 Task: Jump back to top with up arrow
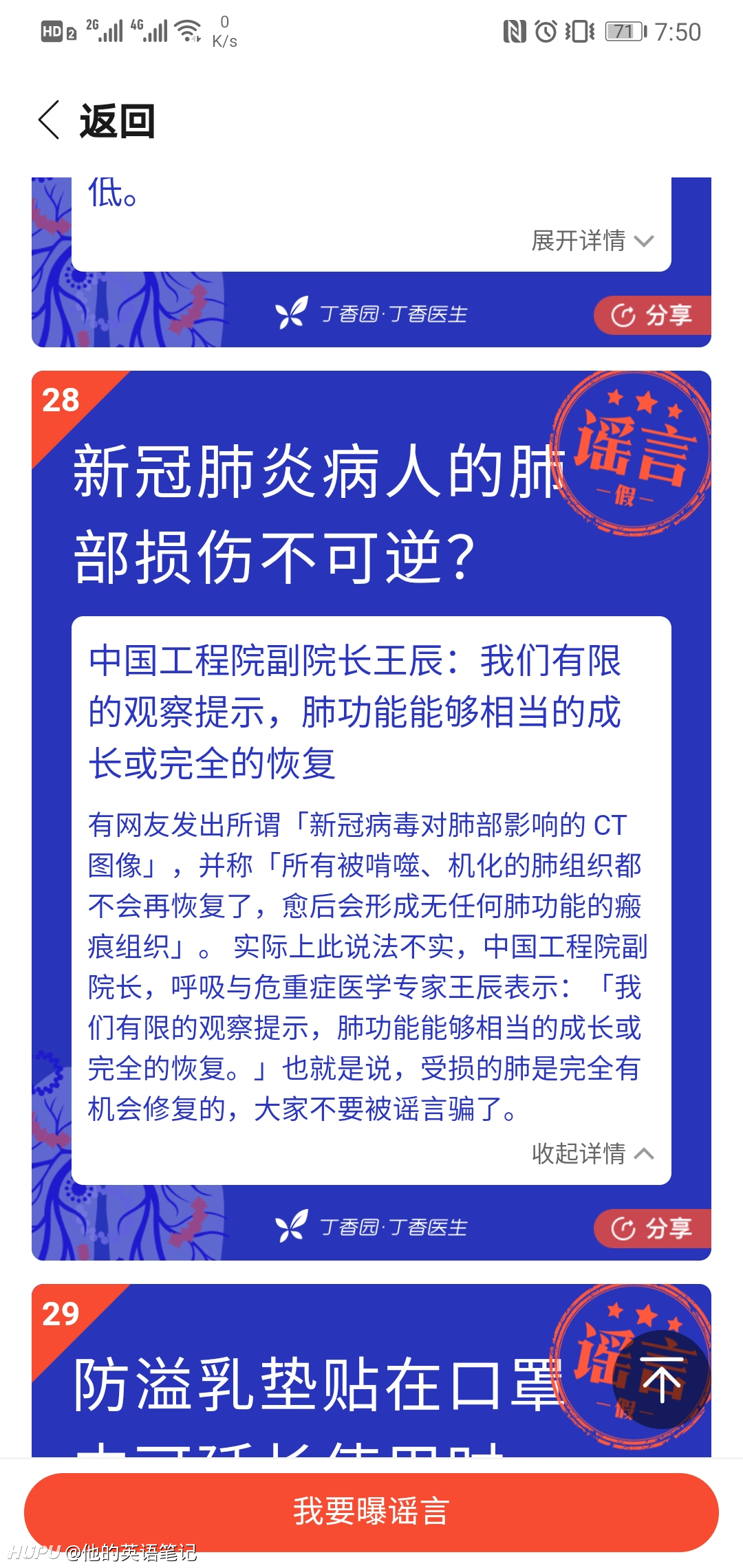pyautogui.click(x=662, y=1380)
